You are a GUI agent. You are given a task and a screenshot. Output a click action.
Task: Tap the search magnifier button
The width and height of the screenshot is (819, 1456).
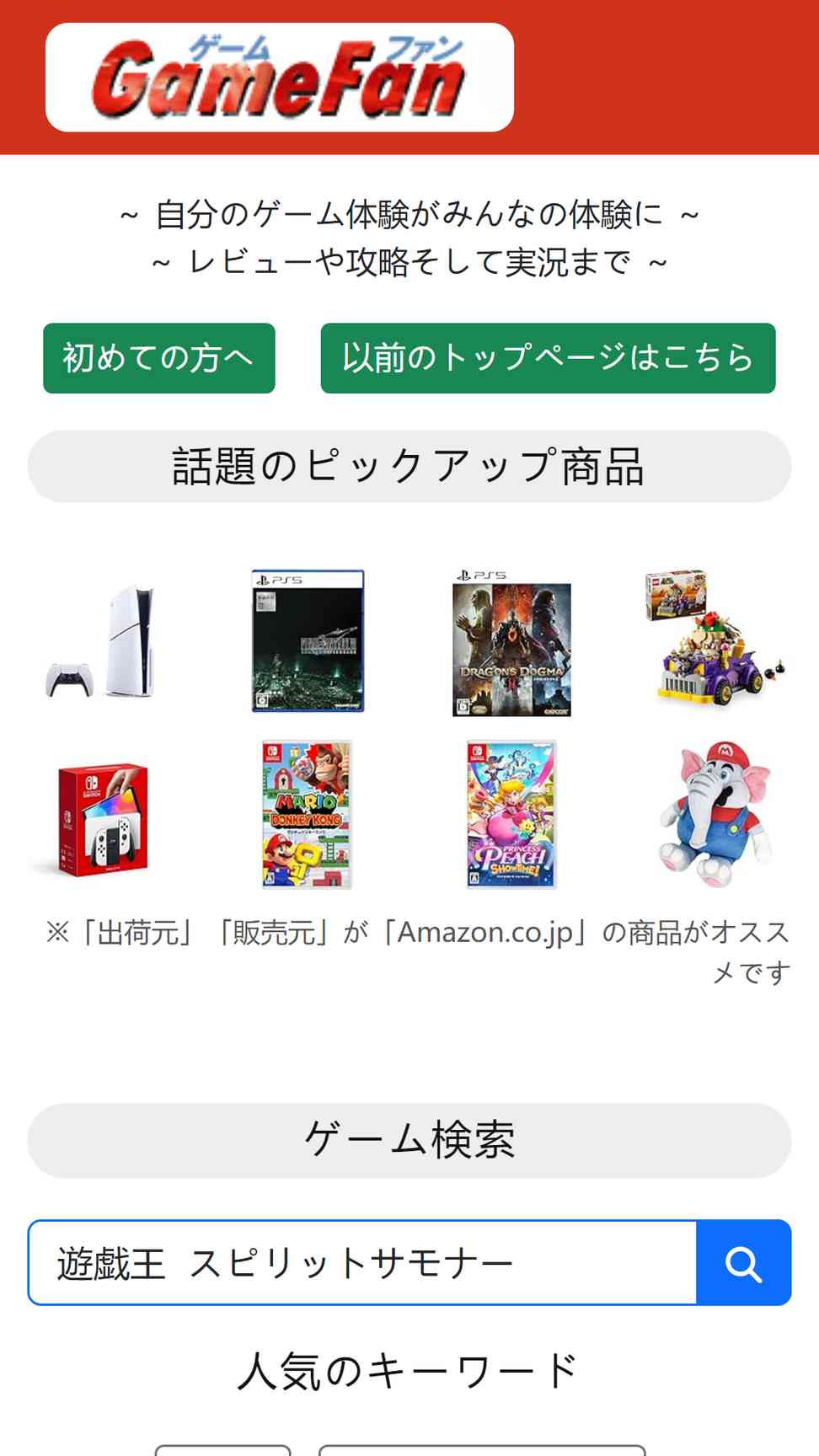[743, 1262]
